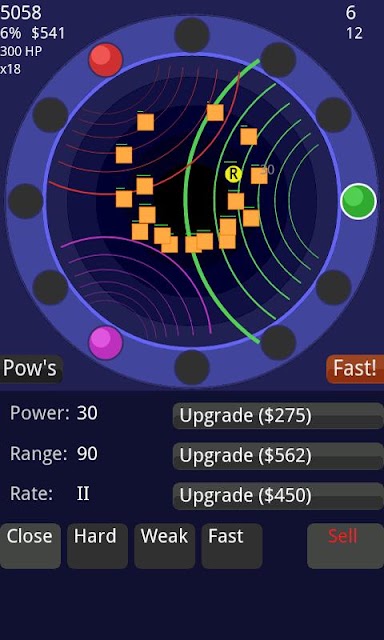Set targeting mode to Hard
This screenshot has height=640, width=384.
tap(97, 546)
